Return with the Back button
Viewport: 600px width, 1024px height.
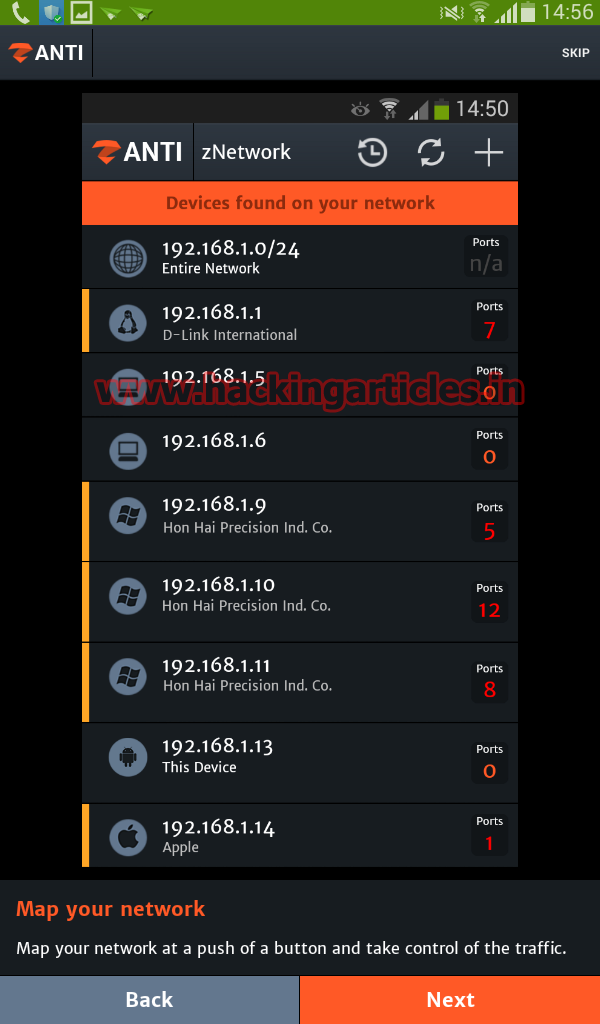(x=149, y=999)
